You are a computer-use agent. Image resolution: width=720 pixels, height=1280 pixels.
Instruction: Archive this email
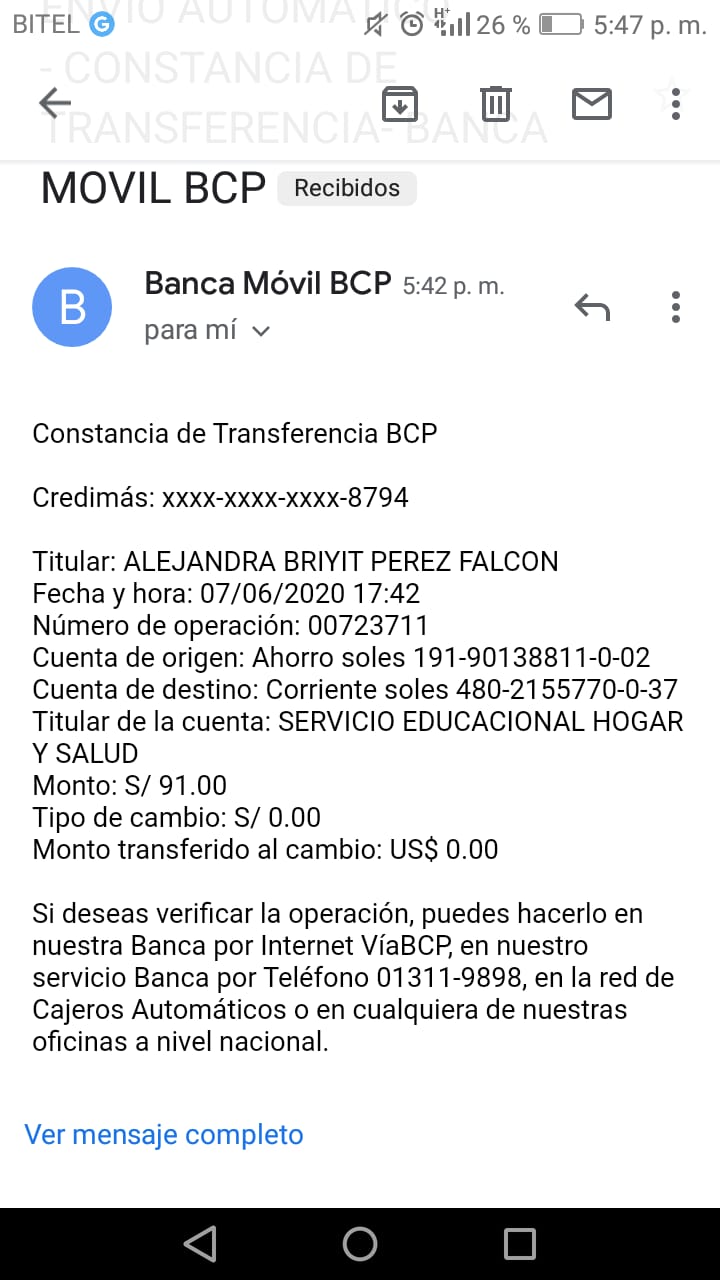point(400,103)
